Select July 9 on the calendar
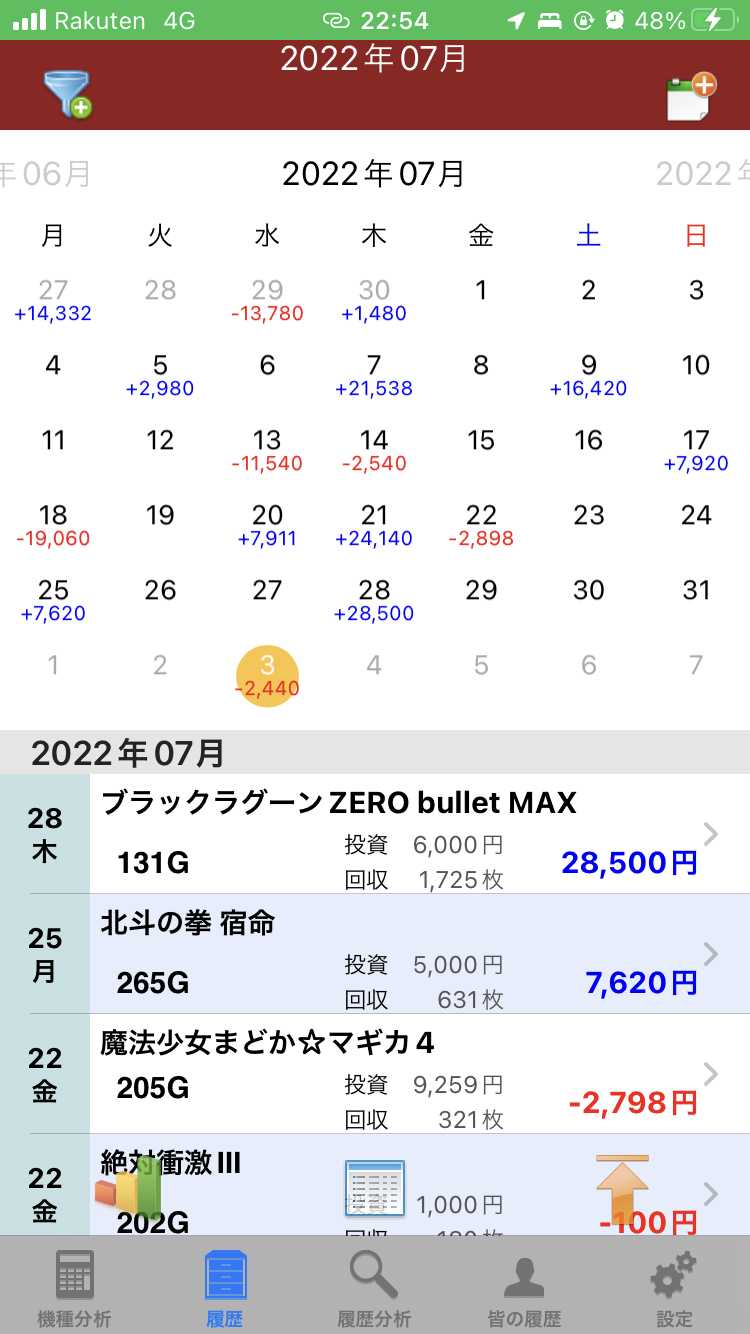Viewport: 750px width, 1334px height. 588,375
